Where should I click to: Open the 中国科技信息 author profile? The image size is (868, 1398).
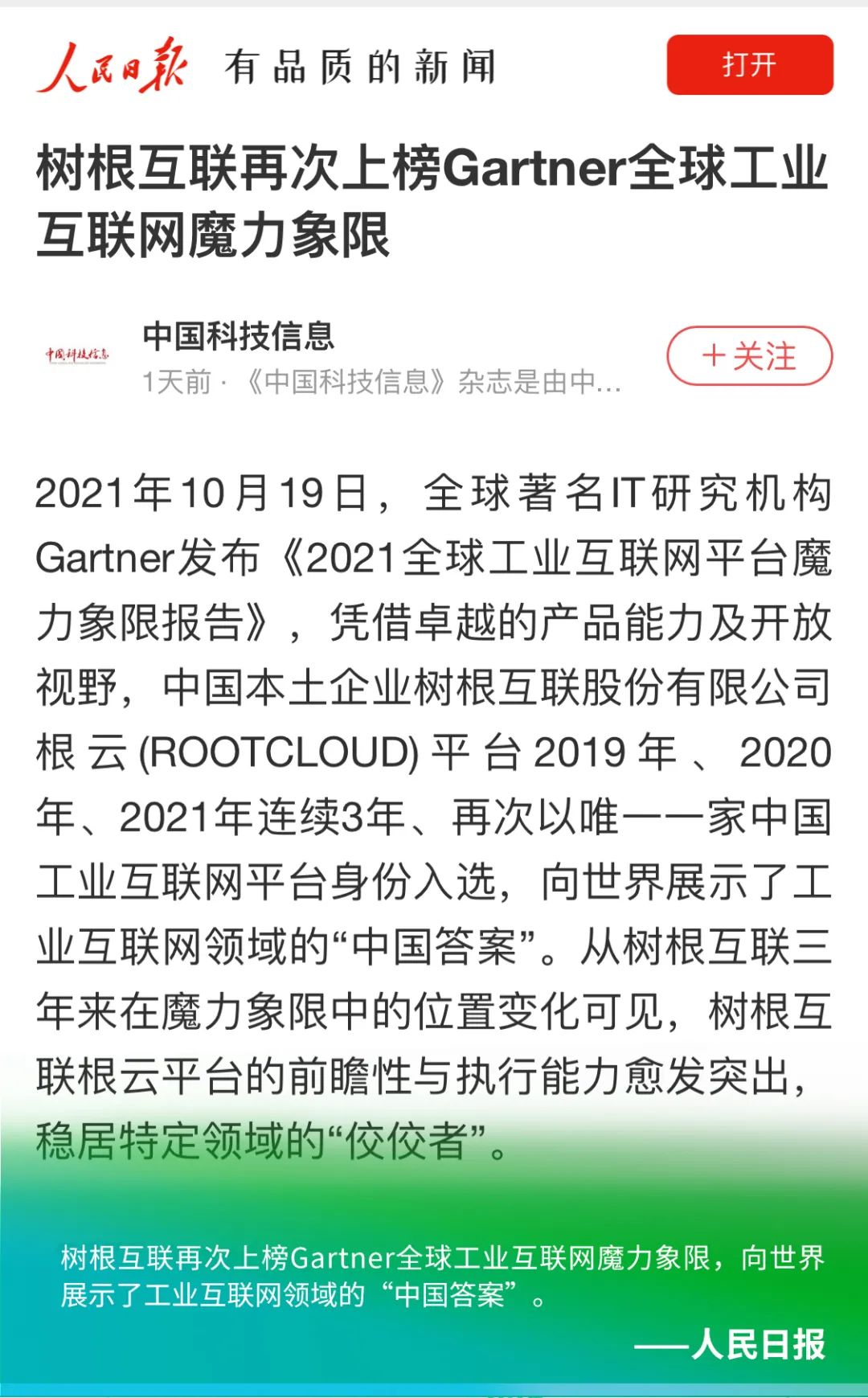coord(239,336)
